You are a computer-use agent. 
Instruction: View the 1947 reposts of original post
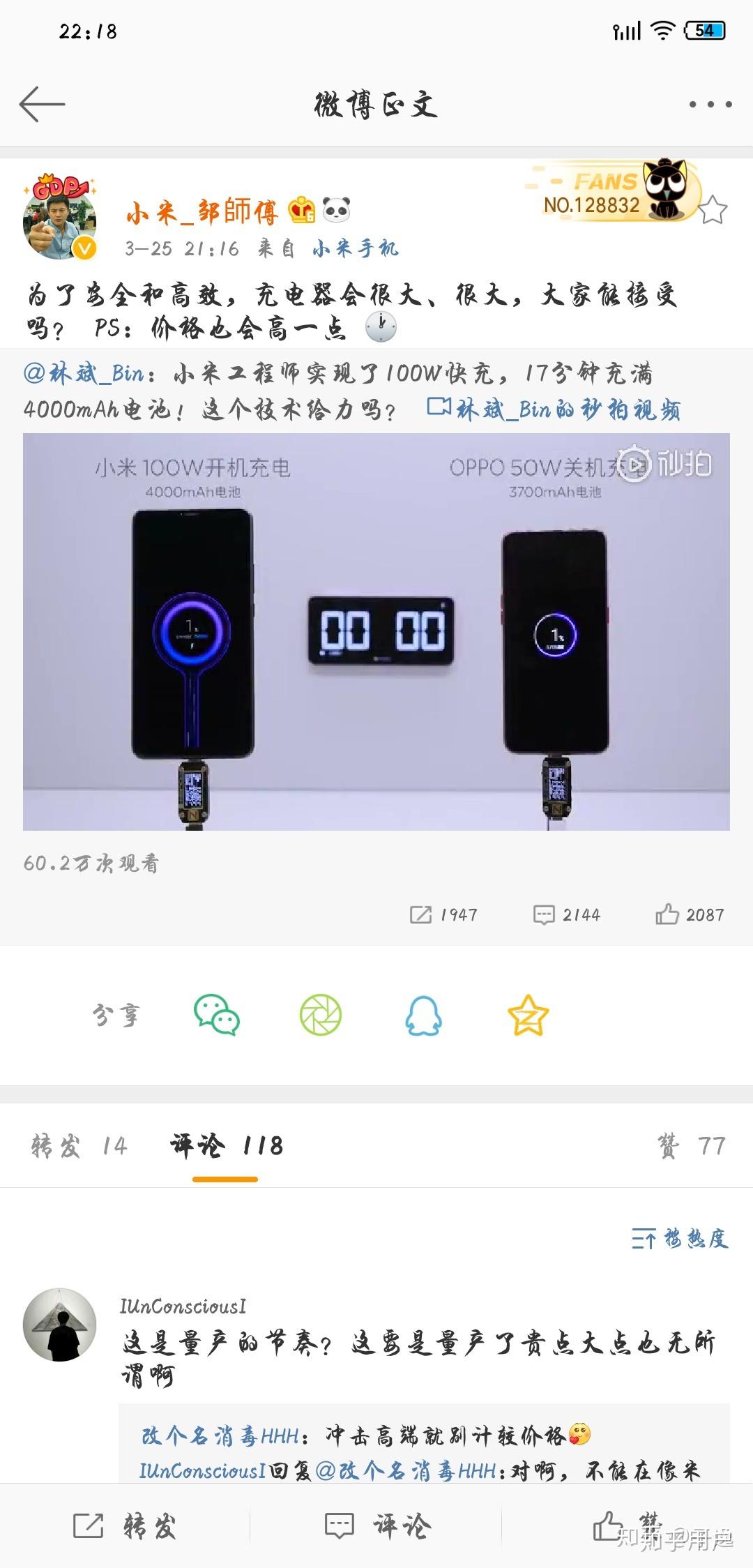(x=443, y=914)
